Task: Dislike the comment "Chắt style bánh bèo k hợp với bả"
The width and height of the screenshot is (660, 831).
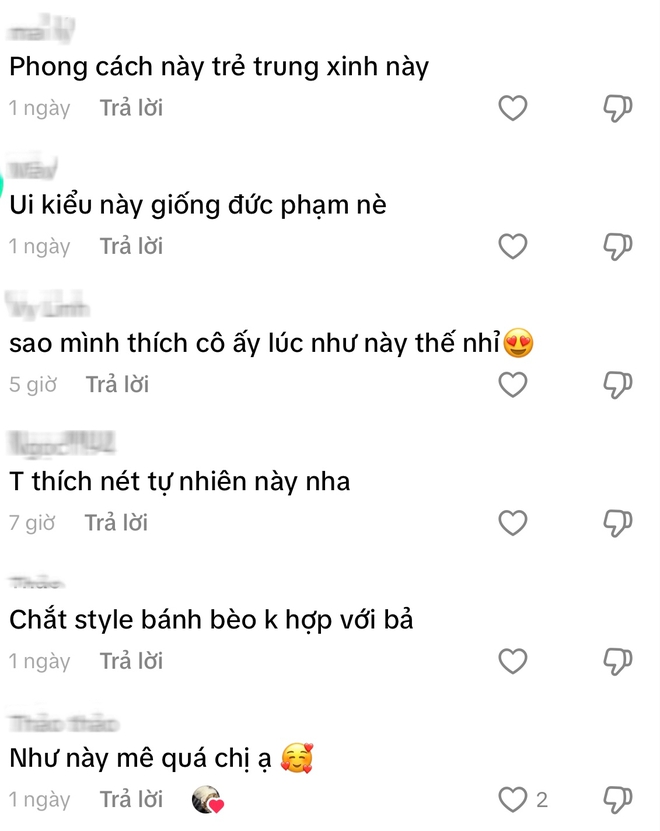Action: pyautogui.click(x=618, y=661)
